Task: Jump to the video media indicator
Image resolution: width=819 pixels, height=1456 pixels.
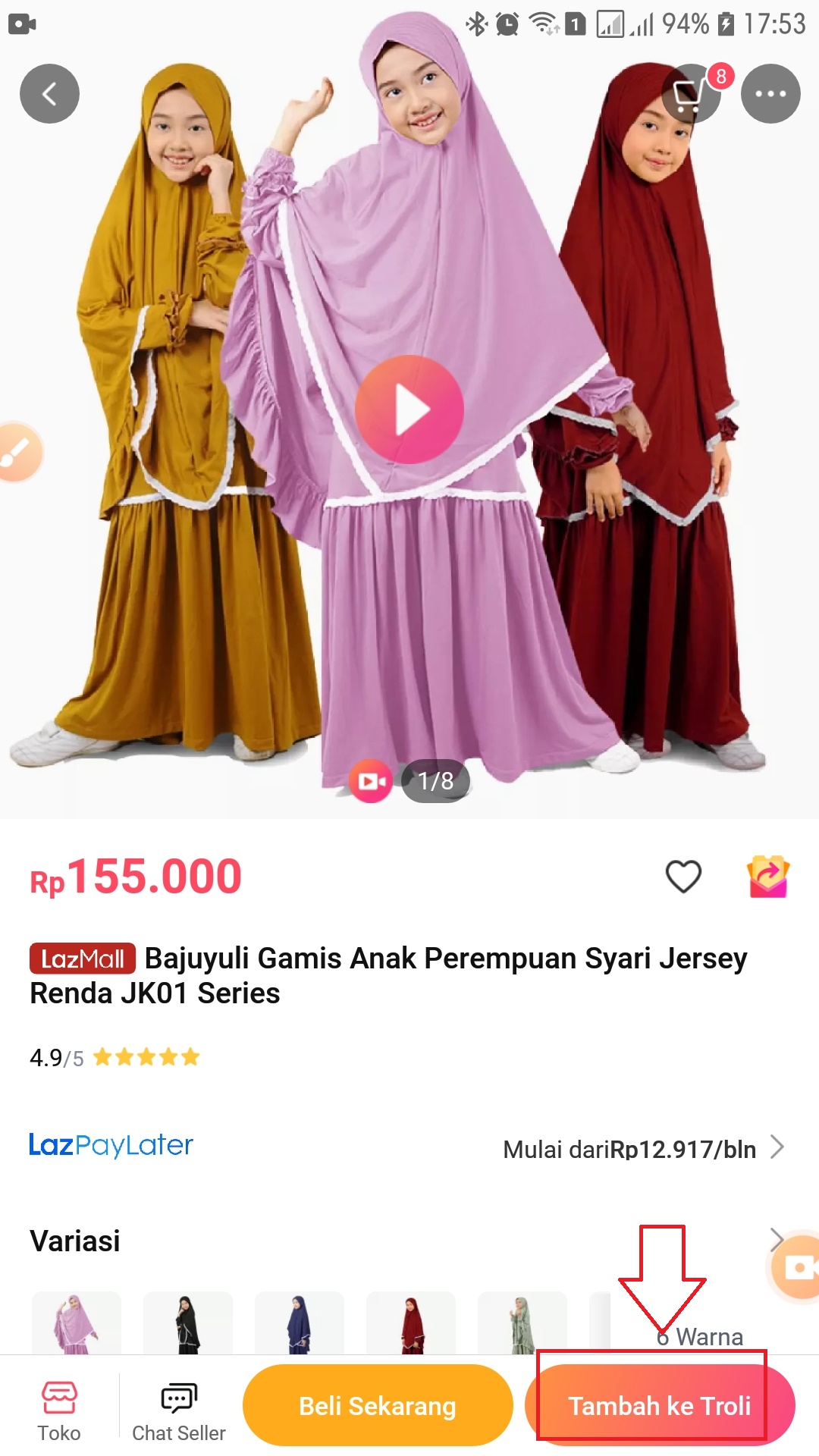Action: pos(371,780)
